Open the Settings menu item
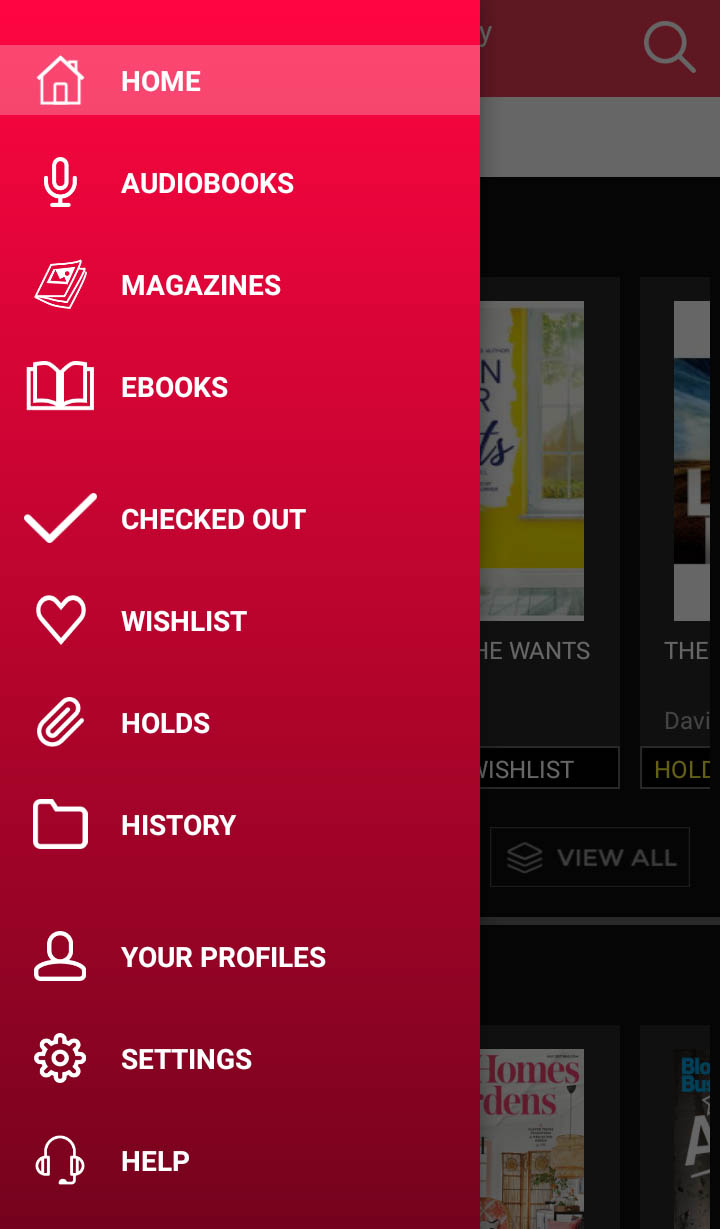The image size is (720, 1229). pos(186,1059)
